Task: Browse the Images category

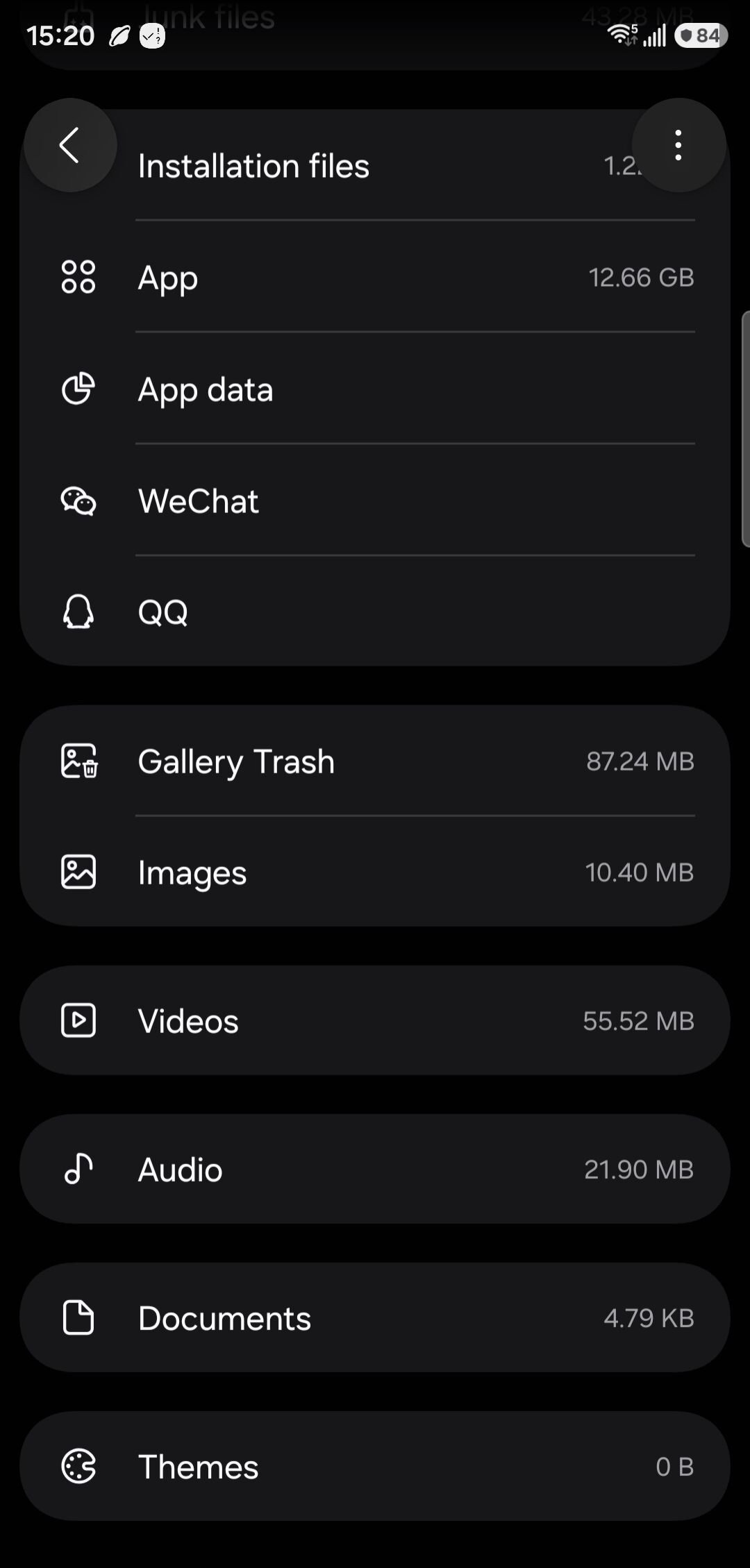Action: pos(375,872)
